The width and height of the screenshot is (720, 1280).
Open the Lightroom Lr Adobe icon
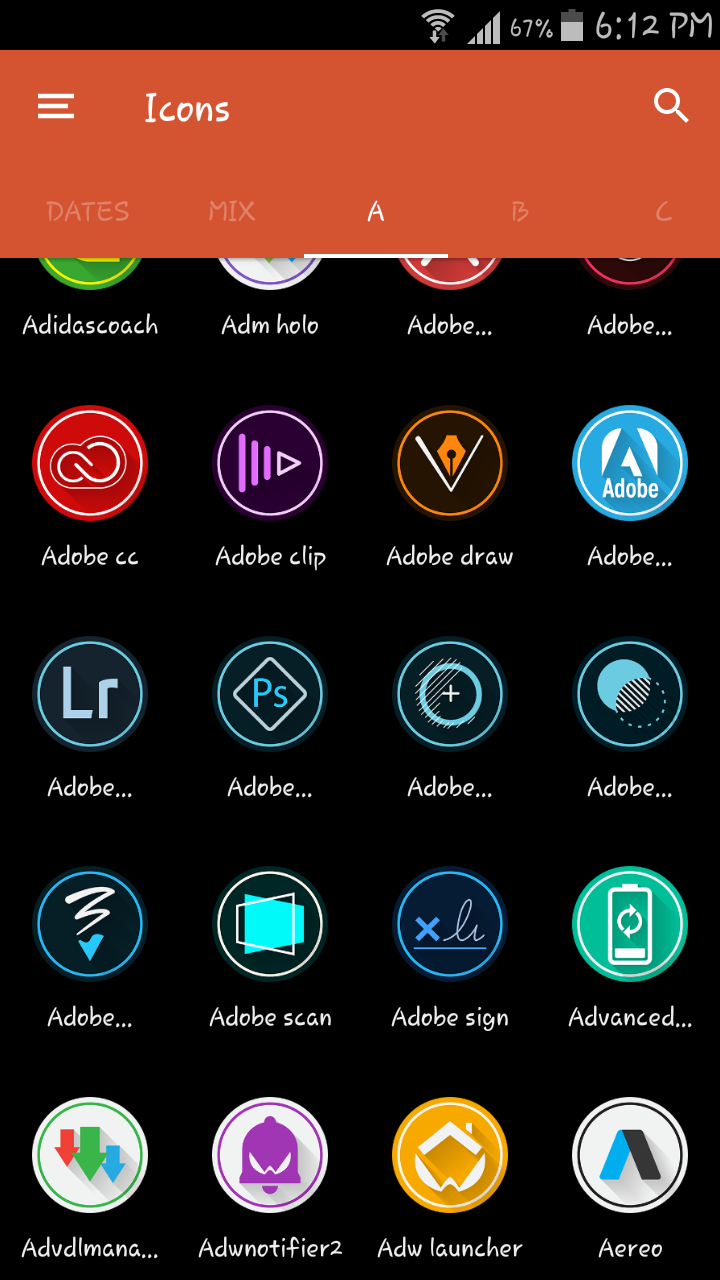click(x=90, y=693)
